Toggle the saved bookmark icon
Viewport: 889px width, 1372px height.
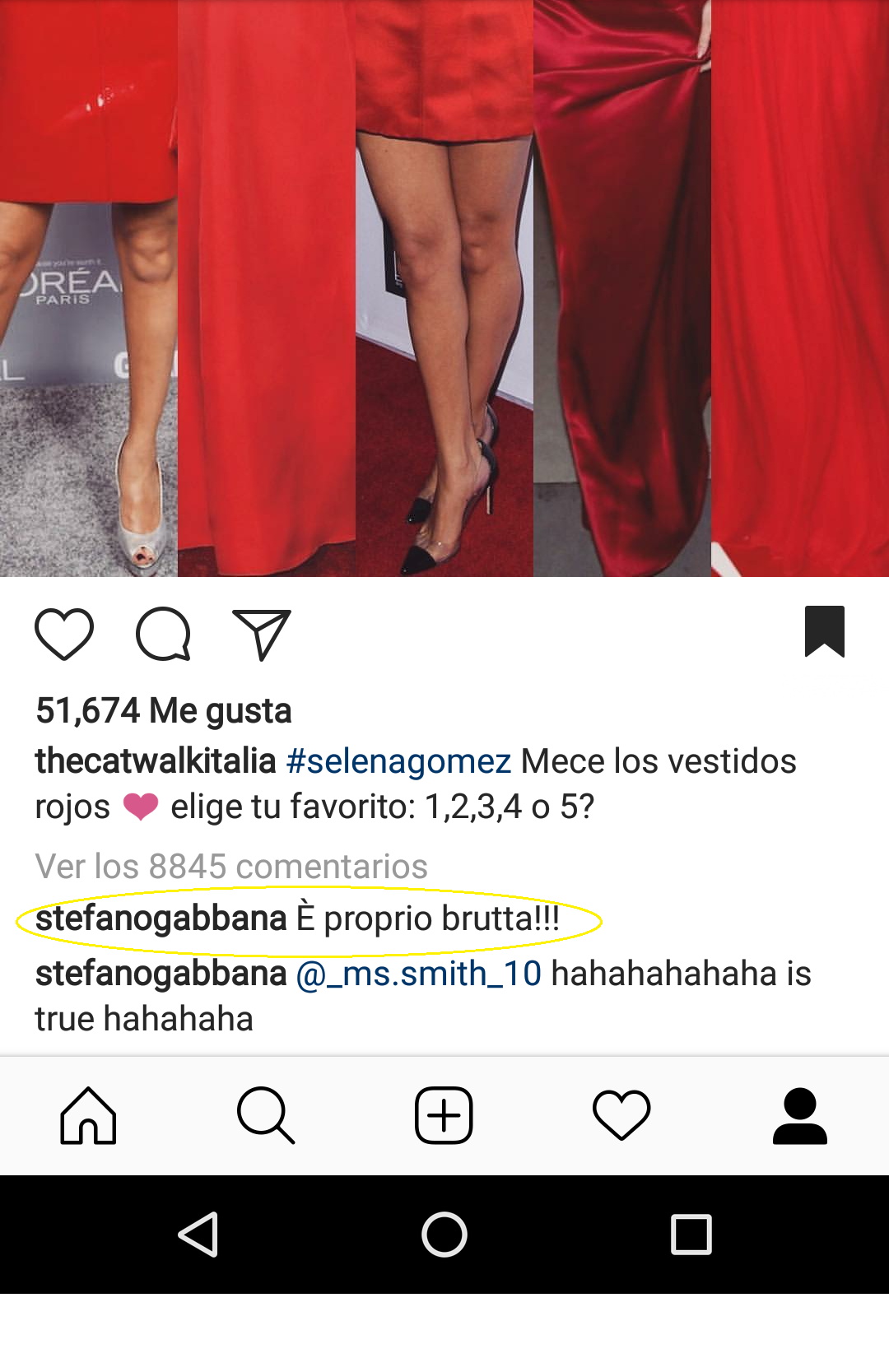[x=824, y=631]
